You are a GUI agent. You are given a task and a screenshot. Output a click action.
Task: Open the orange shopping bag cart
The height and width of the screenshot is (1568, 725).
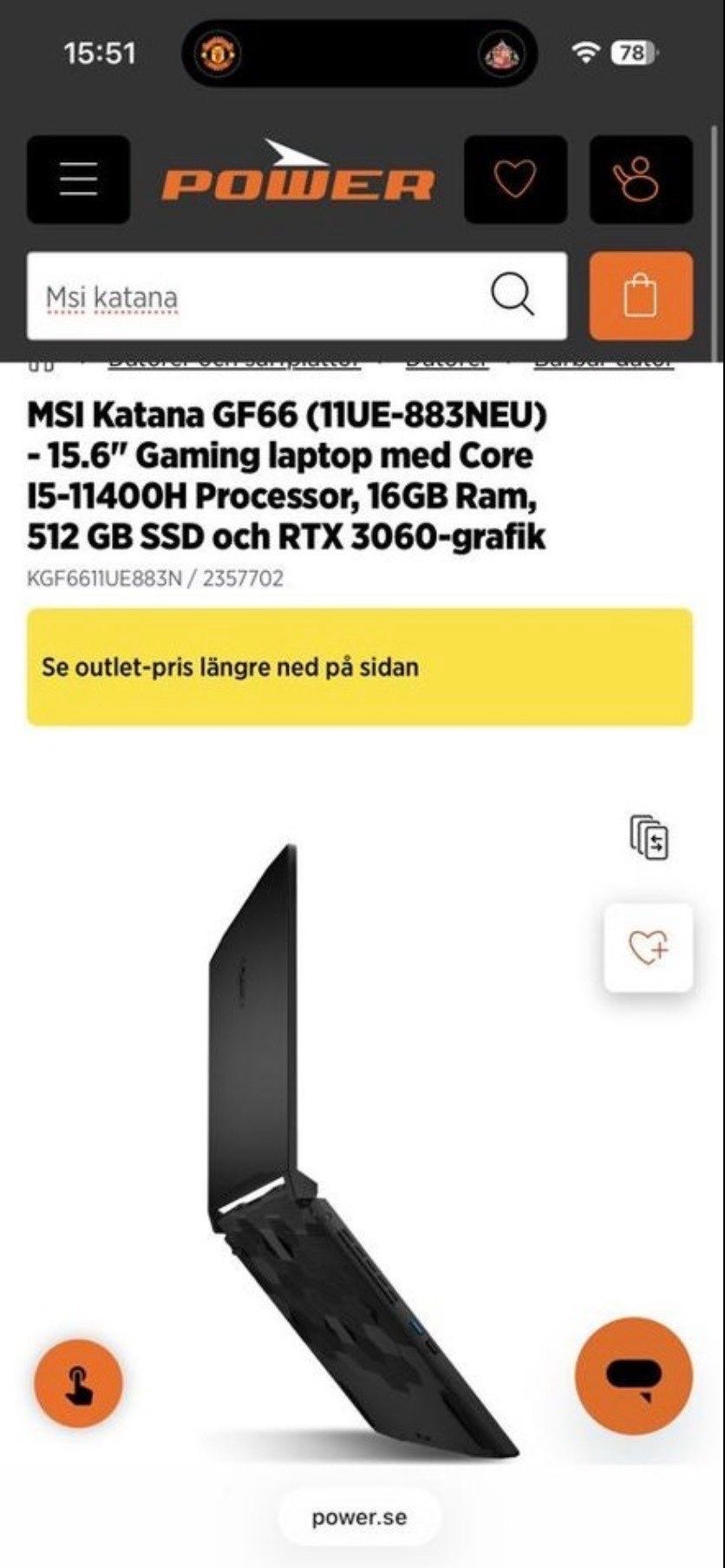(639, 296)
